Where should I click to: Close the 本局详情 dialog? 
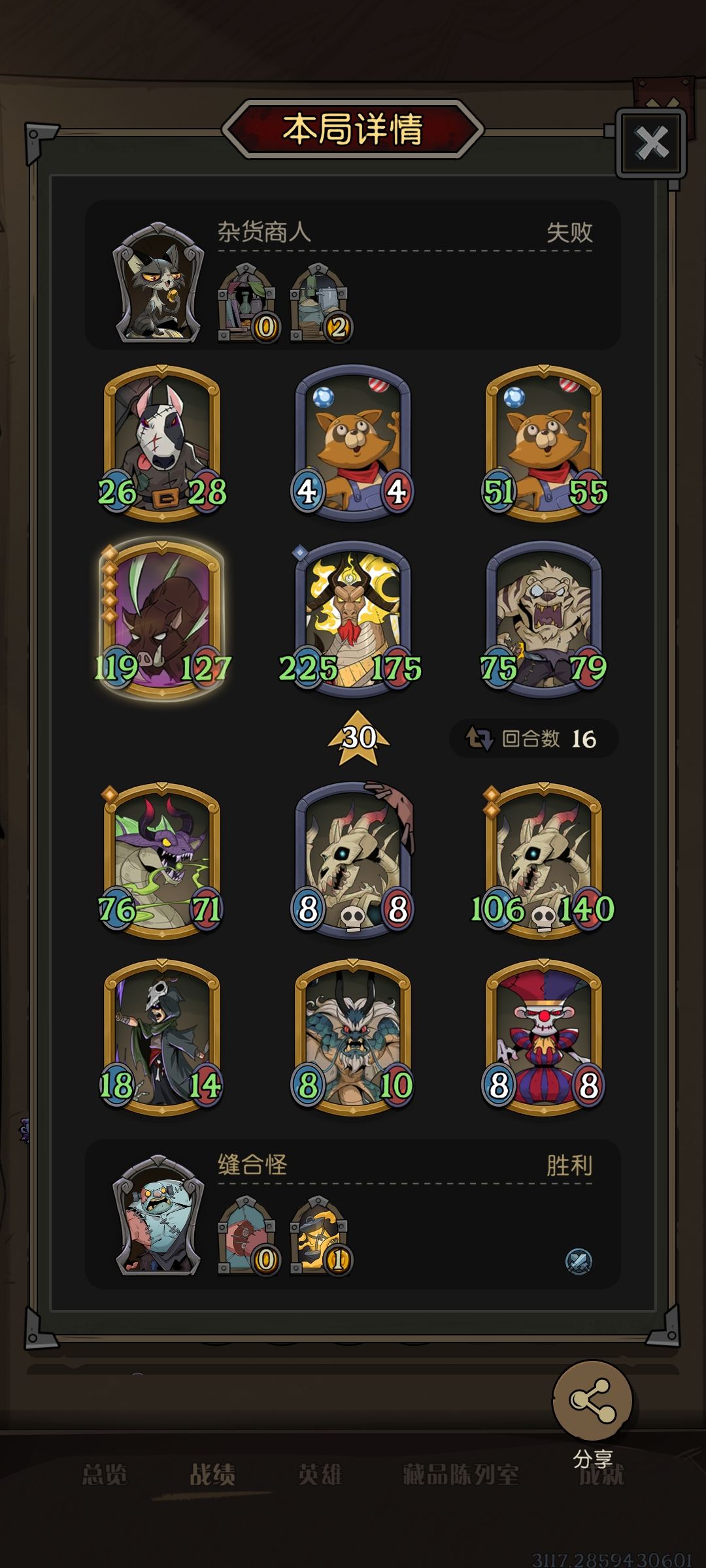click(x=651, y=143)
